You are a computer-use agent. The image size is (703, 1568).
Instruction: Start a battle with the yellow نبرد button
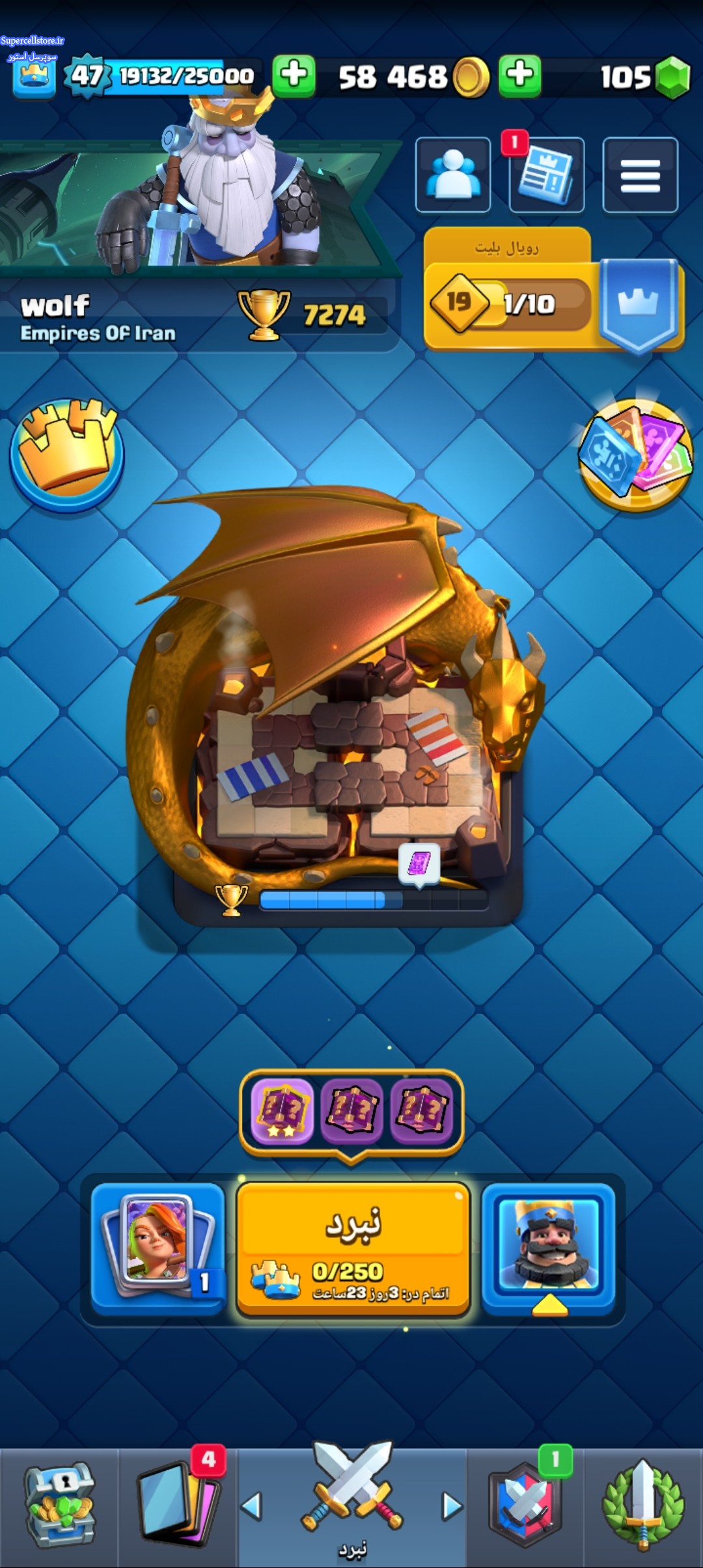click(352, 1248)
